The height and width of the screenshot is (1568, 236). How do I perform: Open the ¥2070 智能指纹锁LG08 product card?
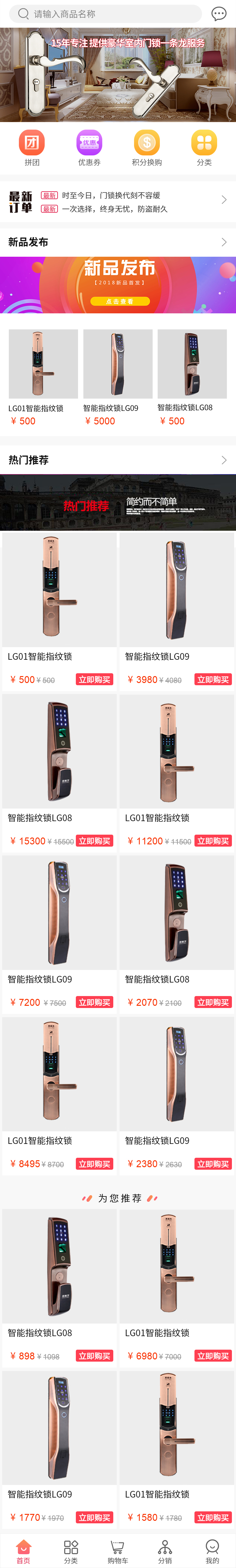[x=177, y=913]
